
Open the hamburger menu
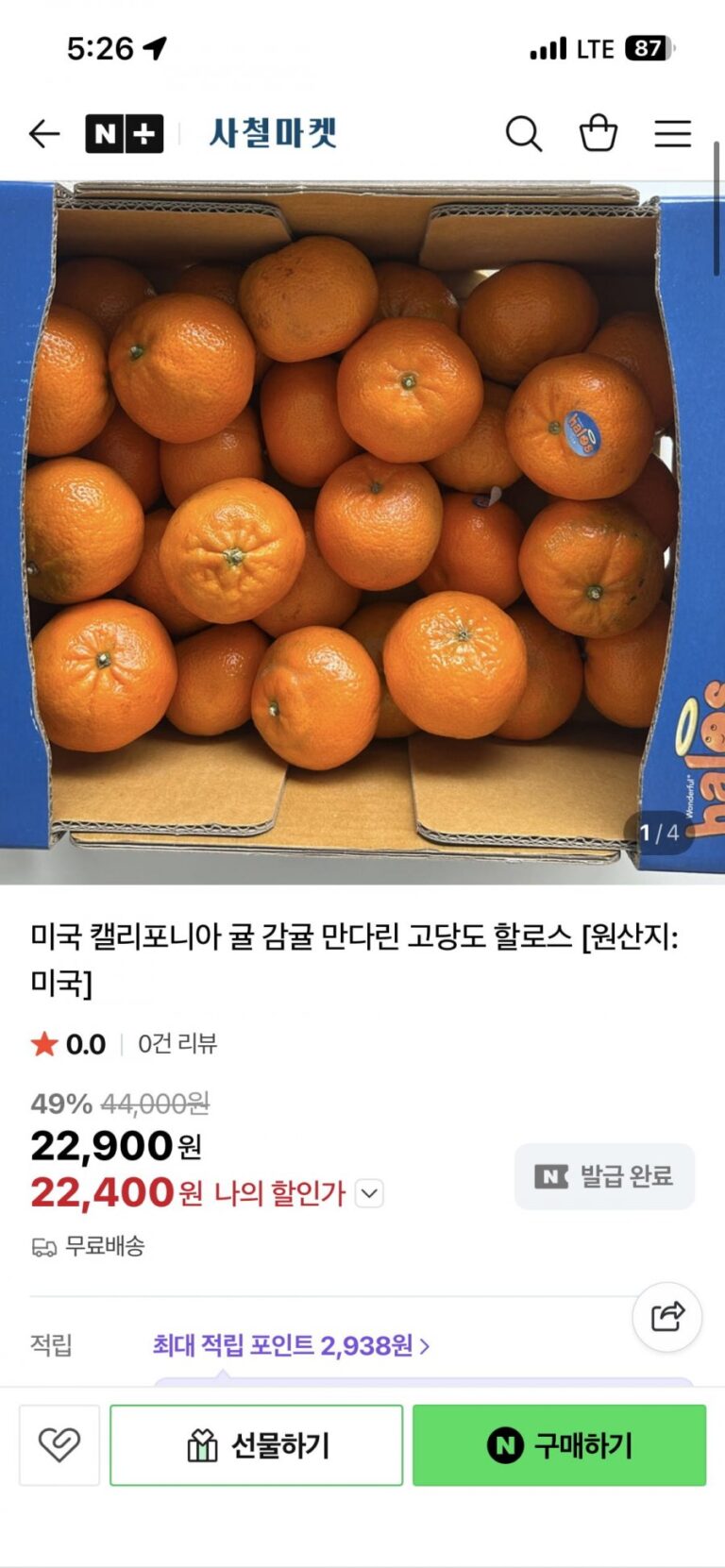673,134
